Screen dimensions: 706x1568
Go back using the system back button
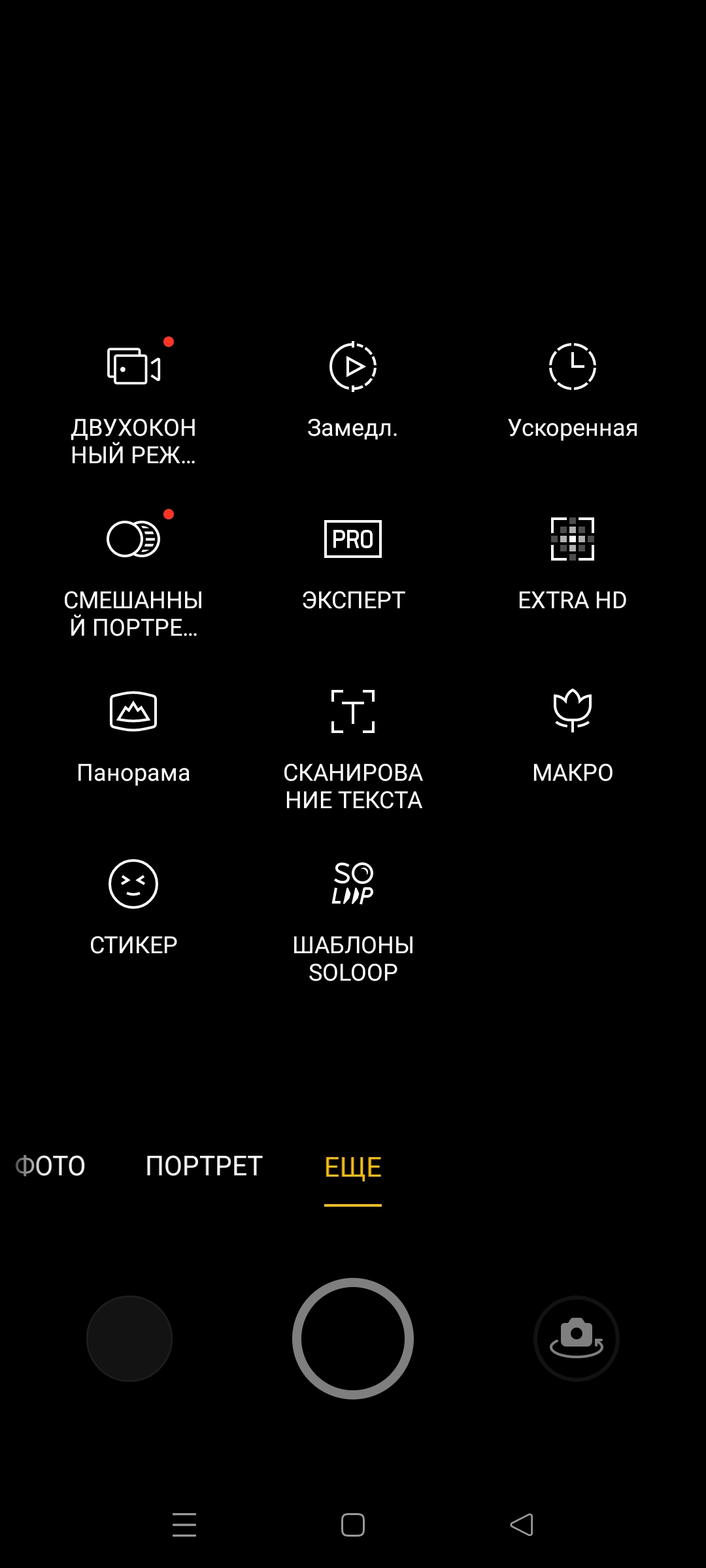[522, 1525]
